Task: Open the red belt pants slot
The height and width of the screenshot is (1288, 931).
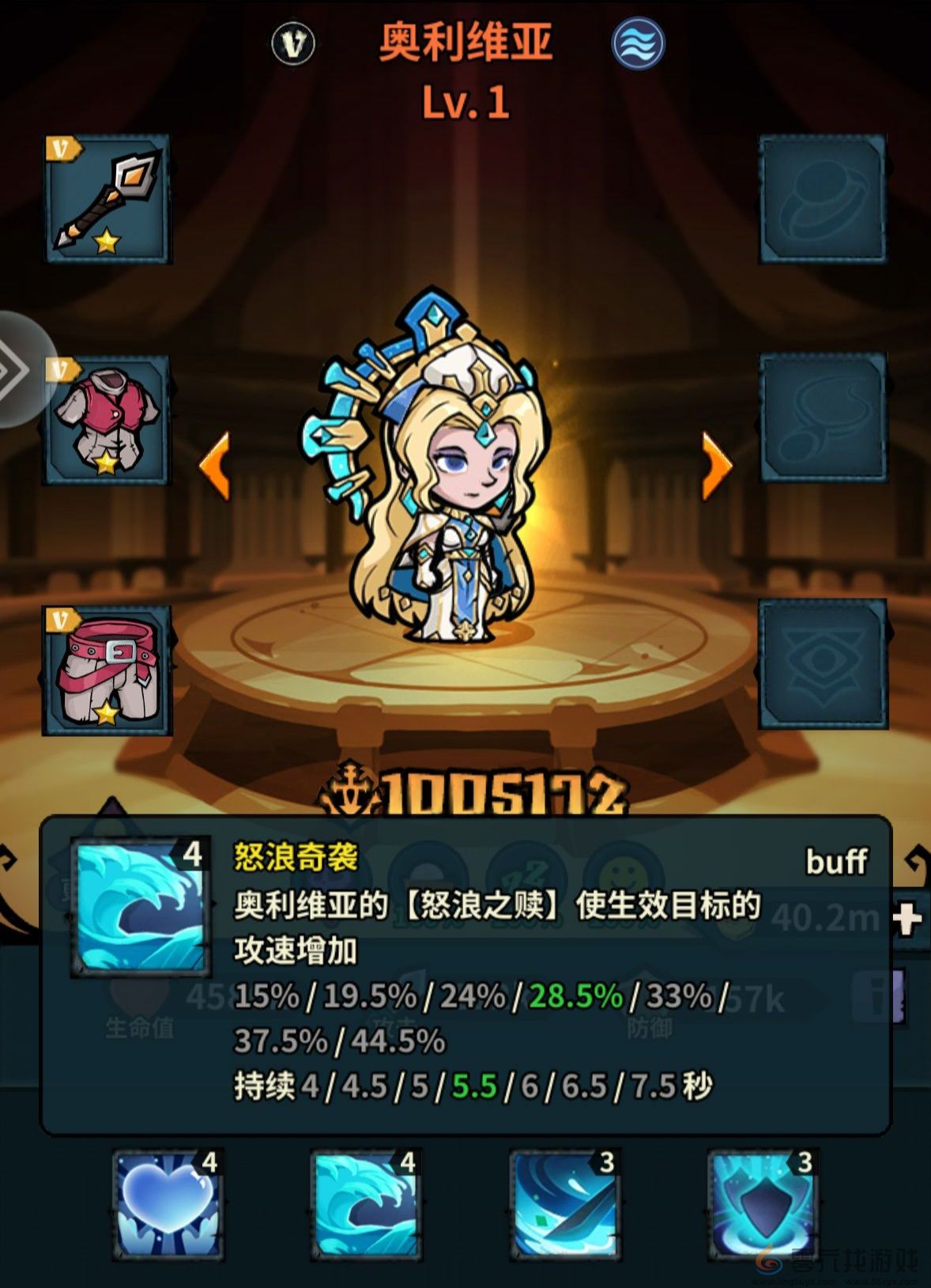Action: [107, 670]
